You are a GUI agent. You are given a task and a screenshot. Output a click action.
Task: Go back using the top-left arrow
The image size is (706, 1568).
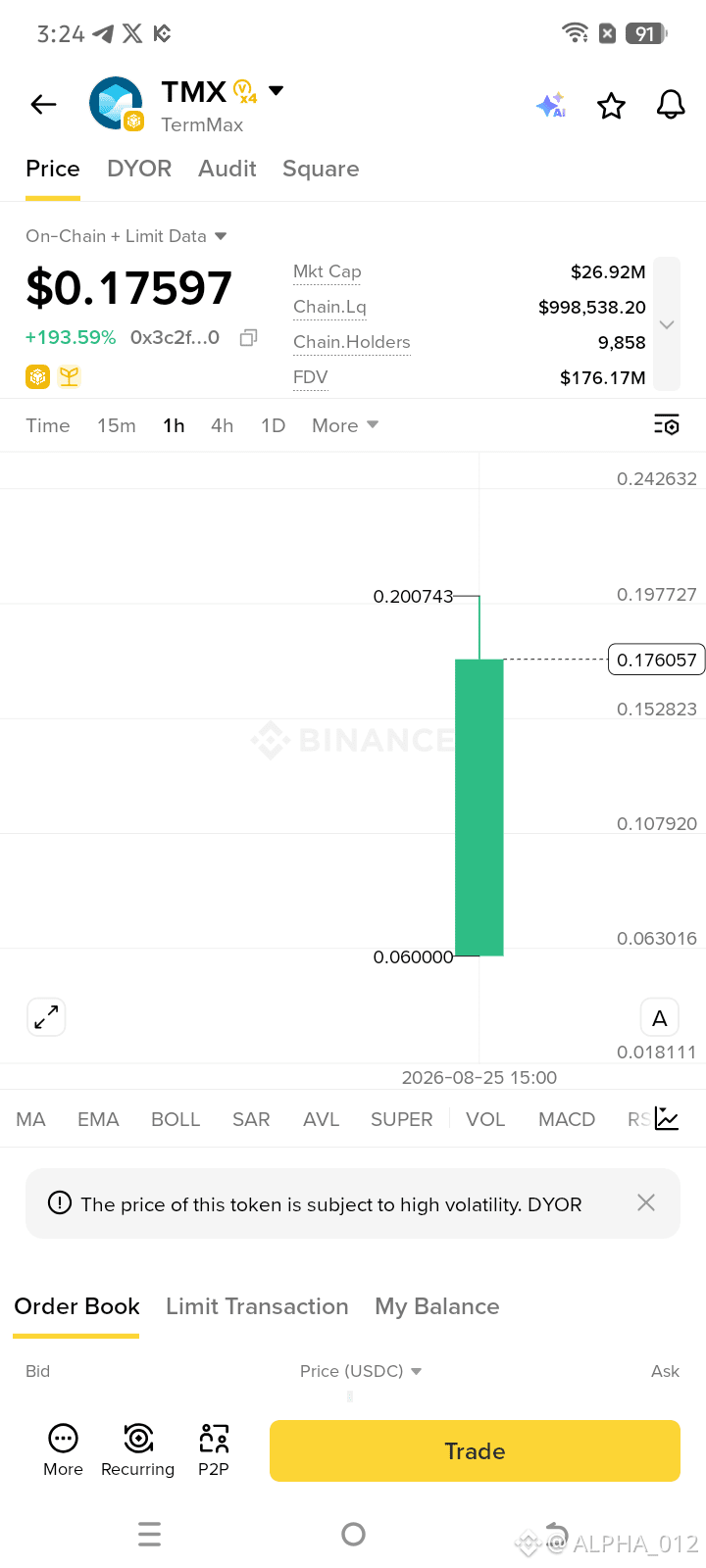pos(43,104)
